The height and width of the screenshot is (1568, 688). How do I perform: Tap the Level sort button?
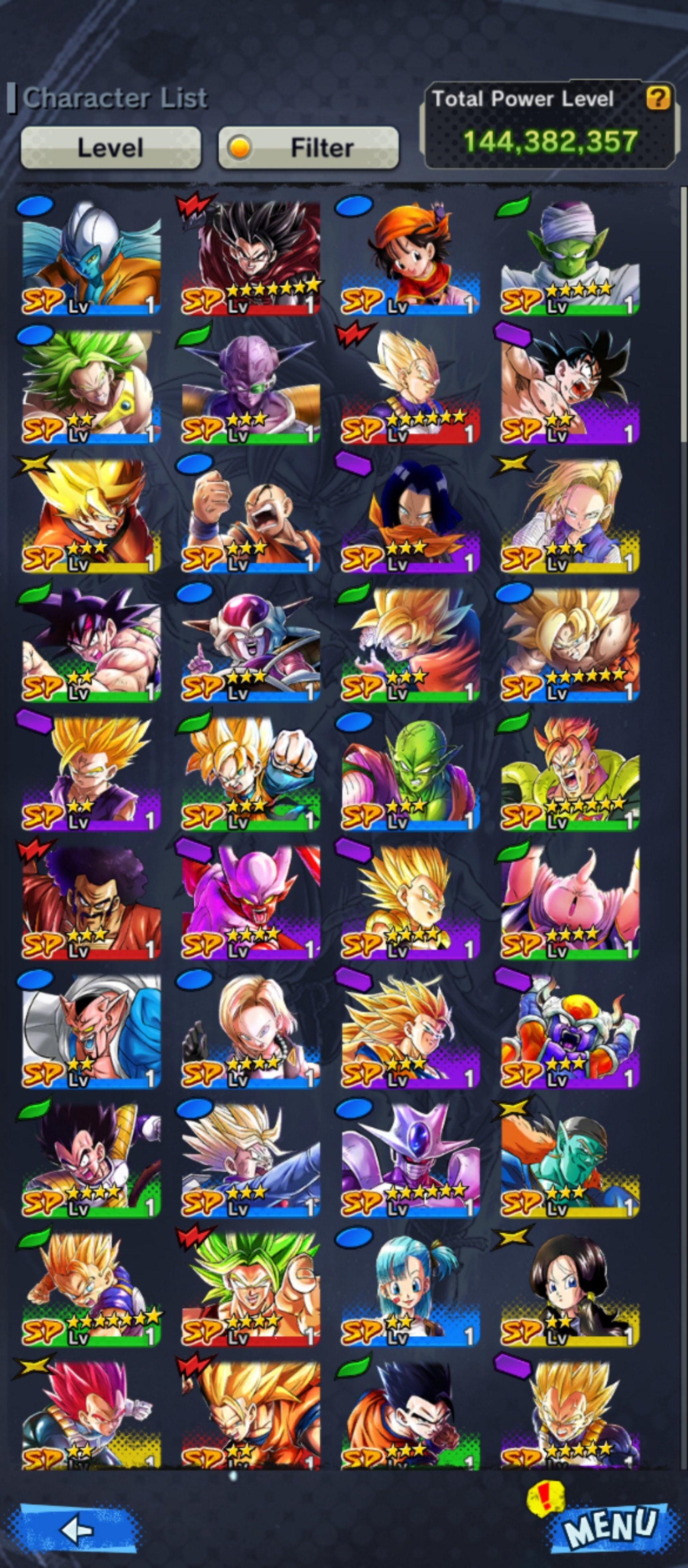111,147
